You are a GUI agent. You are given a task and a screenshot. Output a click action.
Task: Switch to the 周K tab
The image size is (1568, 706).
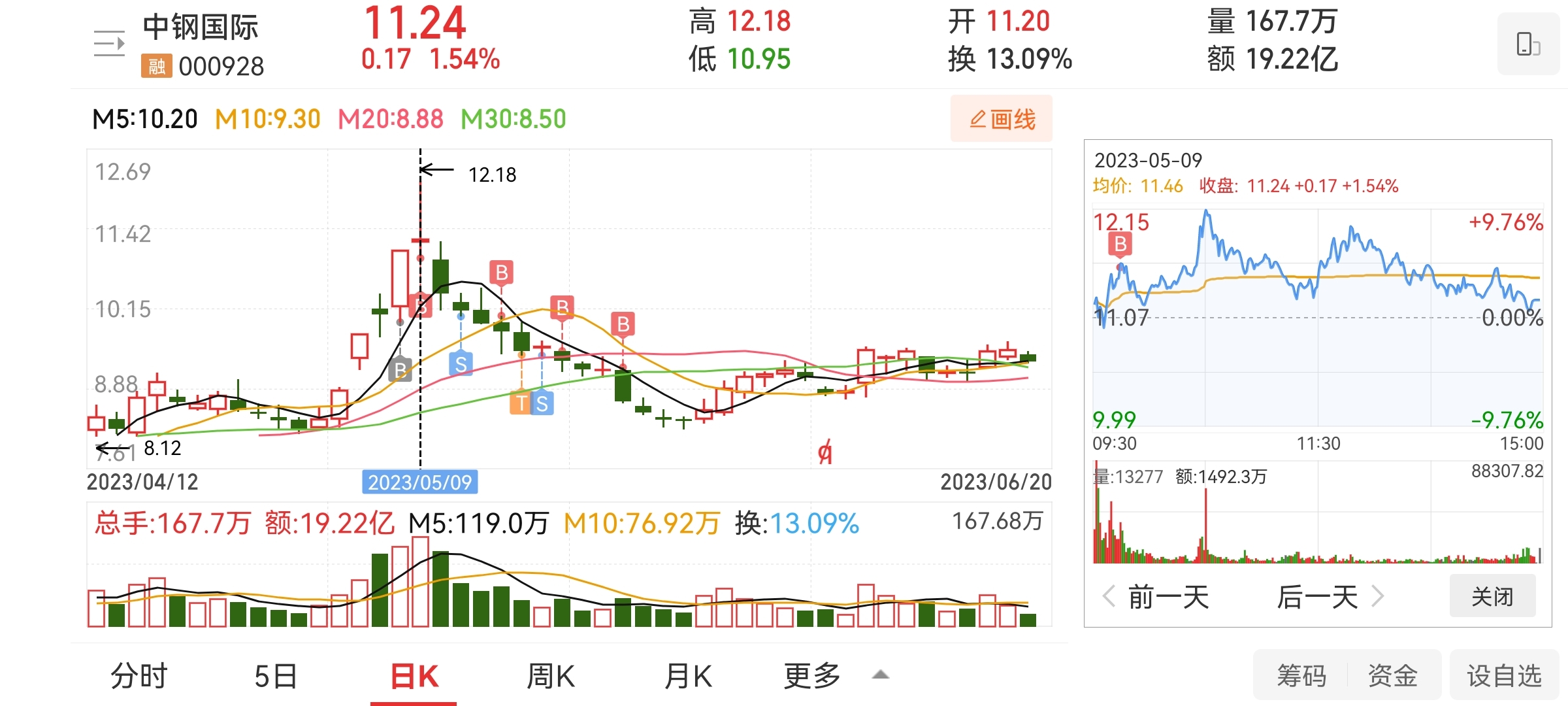coord(551,675)
